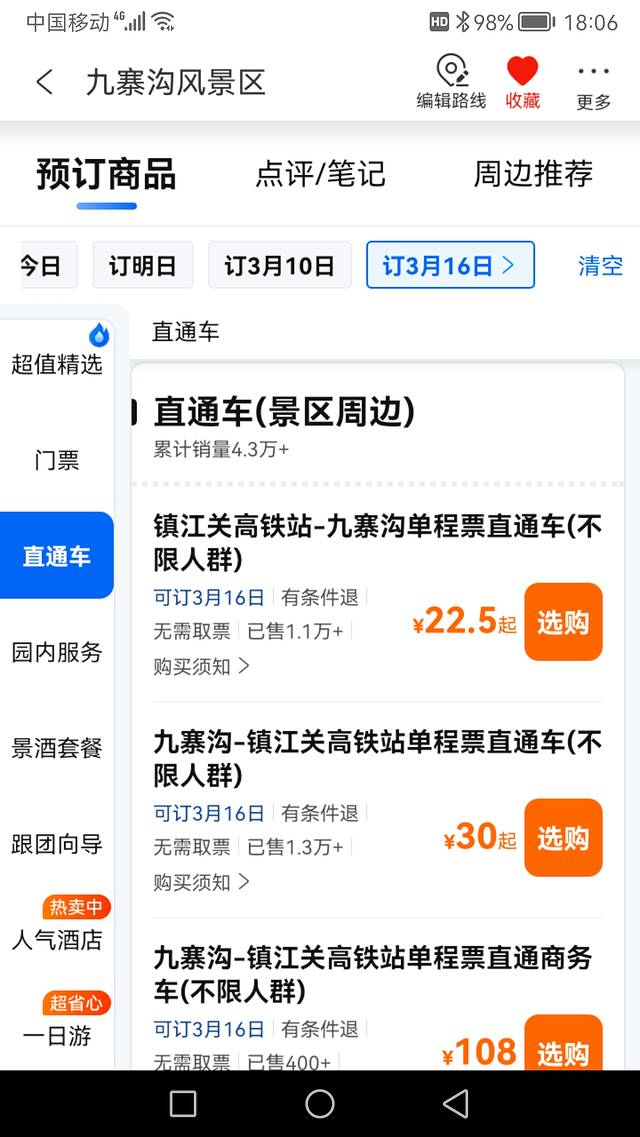Open the 门票 category
The image size is (640, 1137).
coord(57,460)
